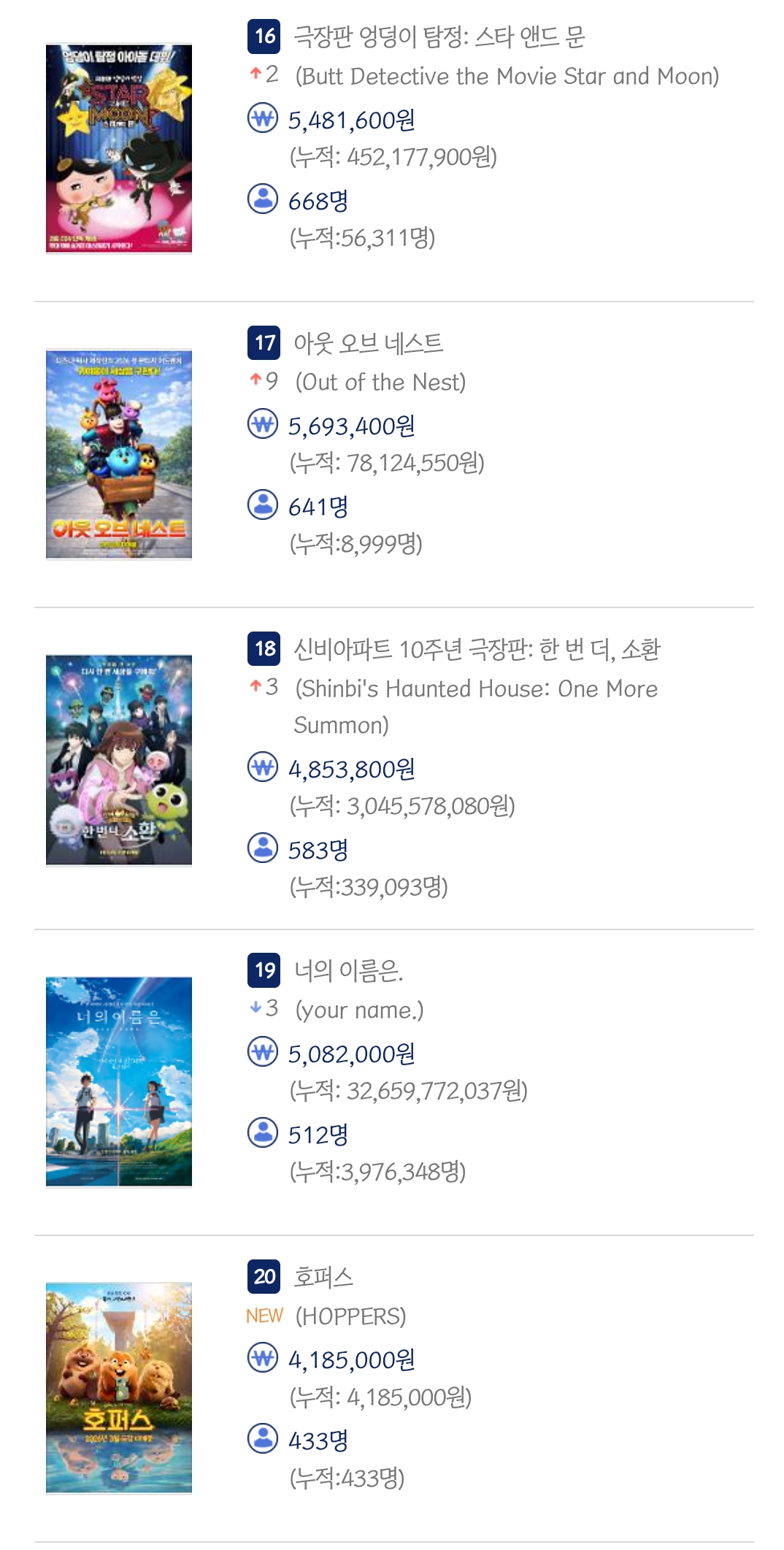The image size is (784, 1550).
Task: Select the 아웃 오브 네스트 title
Action: pos(368,343)
